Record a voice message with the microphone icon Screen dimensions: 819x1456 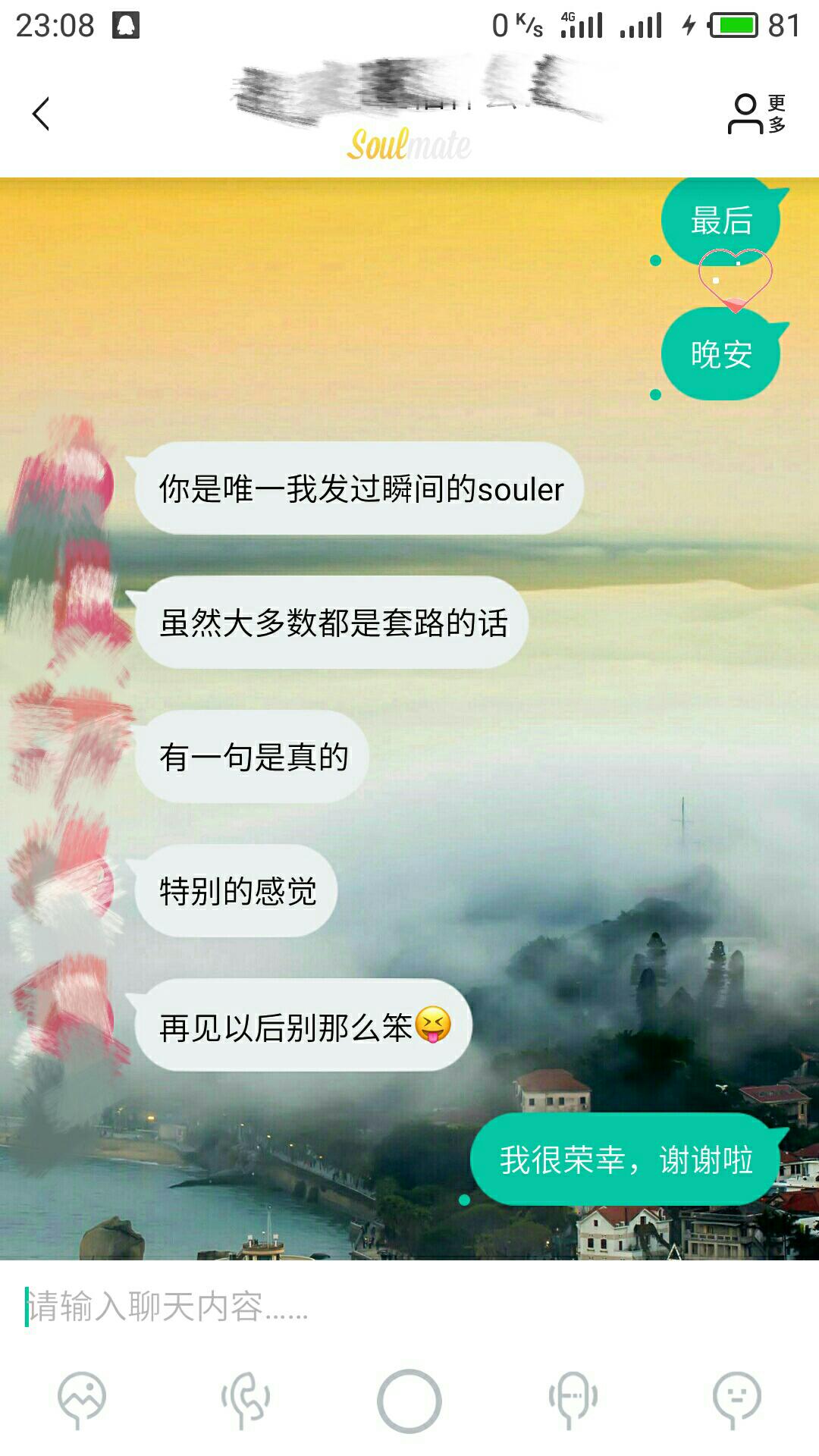click(573, 1399)
